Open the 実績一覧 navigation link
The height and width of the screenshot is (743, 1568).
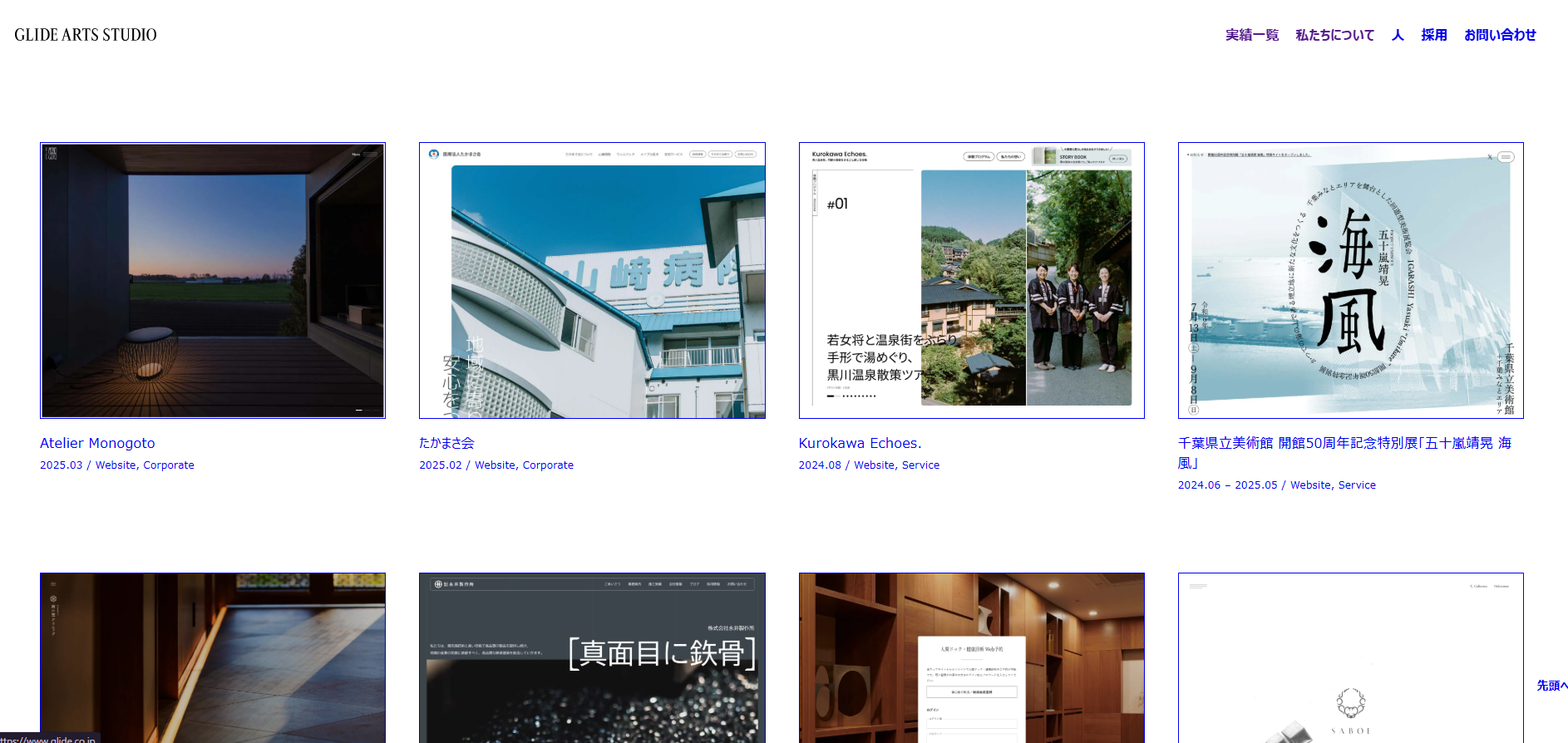[1251, 35]
